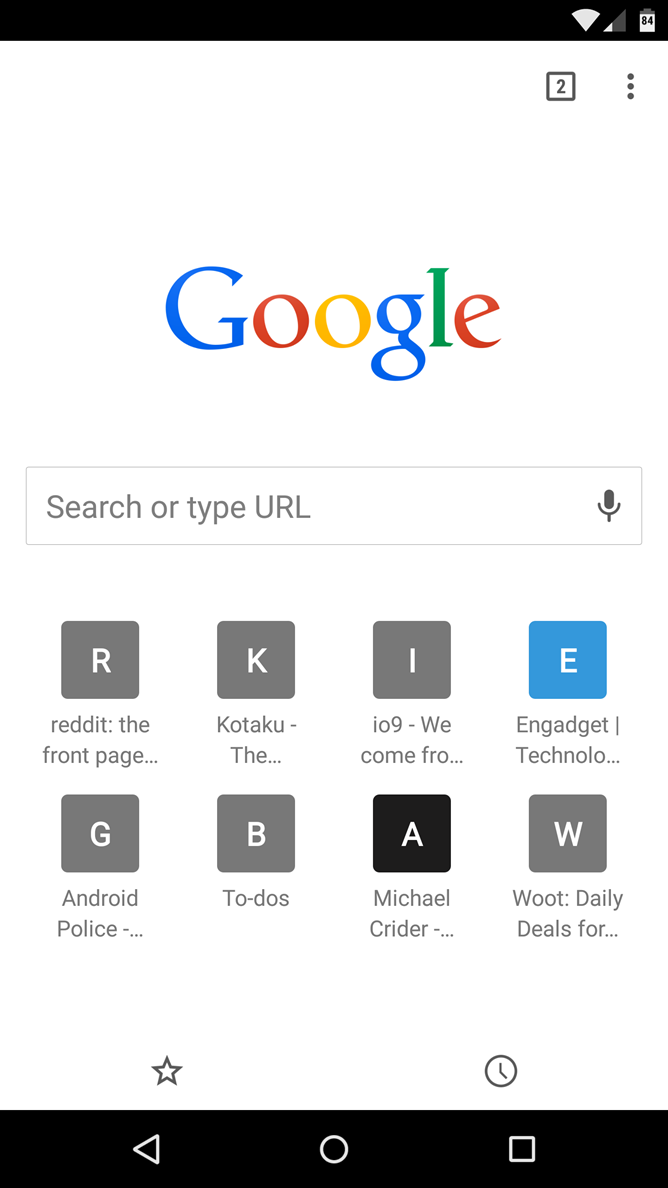Image resolution: width=668 pixels, height=1188 pixels.
Task: Open bookmarks via the star icon
Action: coord(167,1072)
